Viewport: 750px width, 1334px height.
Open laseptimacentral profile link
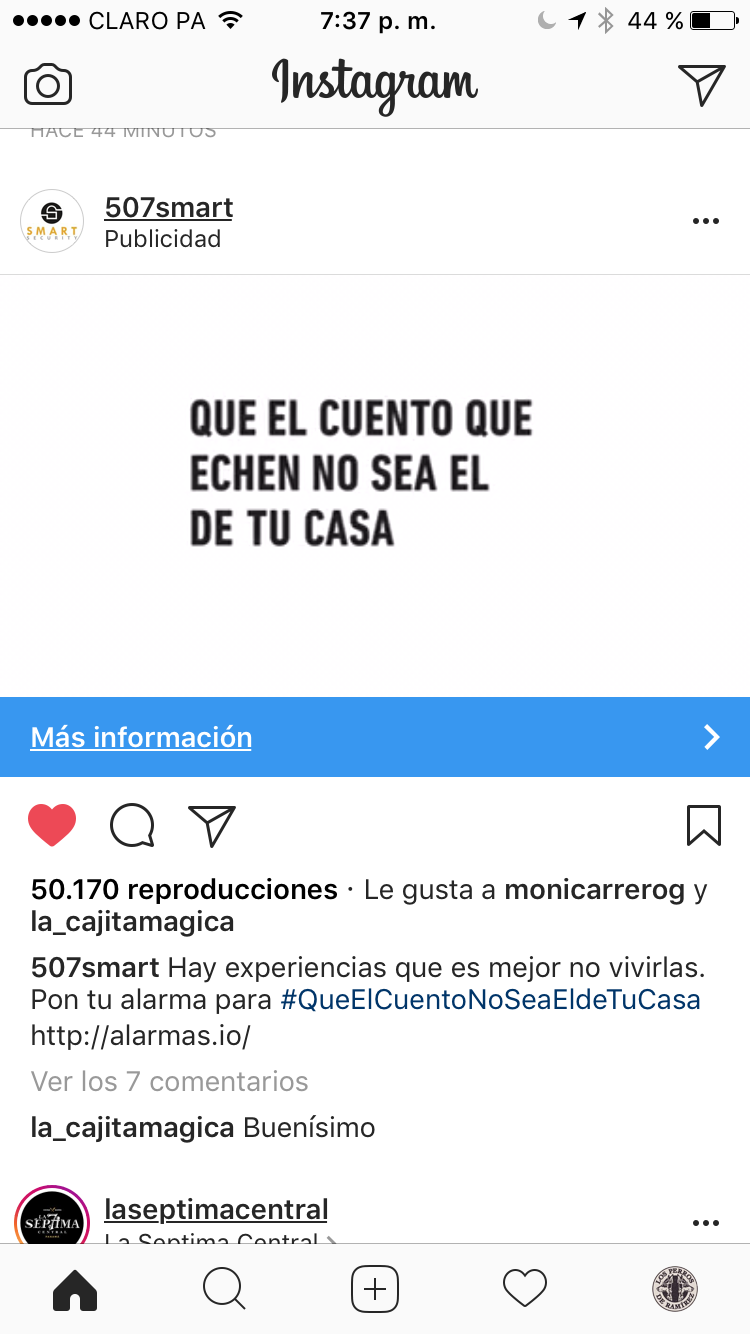point(216,1209)
